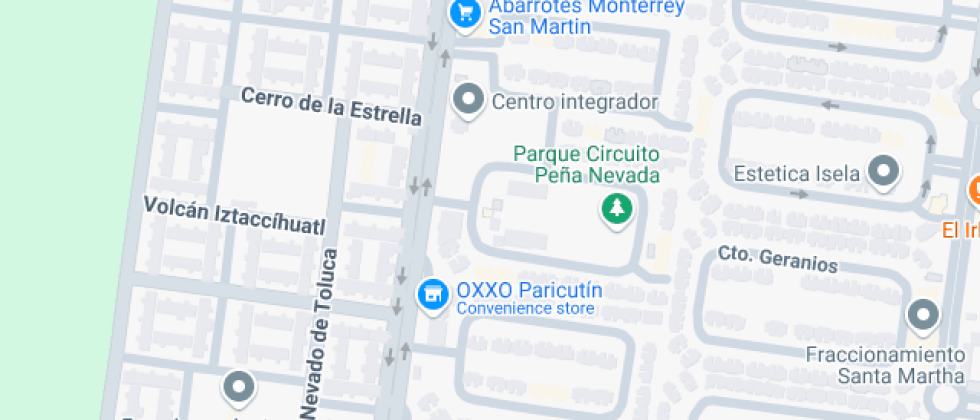Screen dimensions: 980x420
Task: Open Fraccionamiento Santa Martha place pin
Action: [922, 316]
